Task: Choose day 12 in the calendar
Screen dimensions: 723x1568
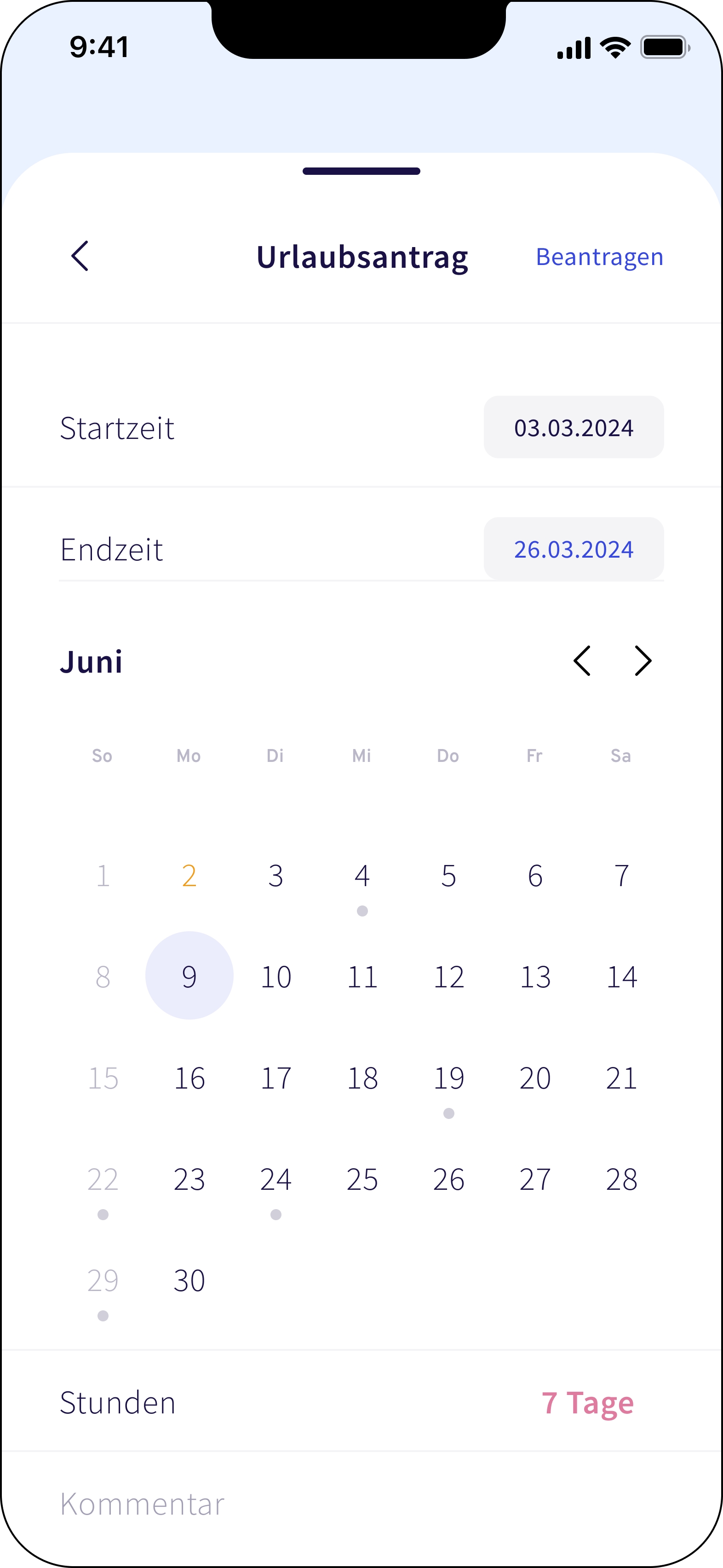Action: click(x=448, y=976)
